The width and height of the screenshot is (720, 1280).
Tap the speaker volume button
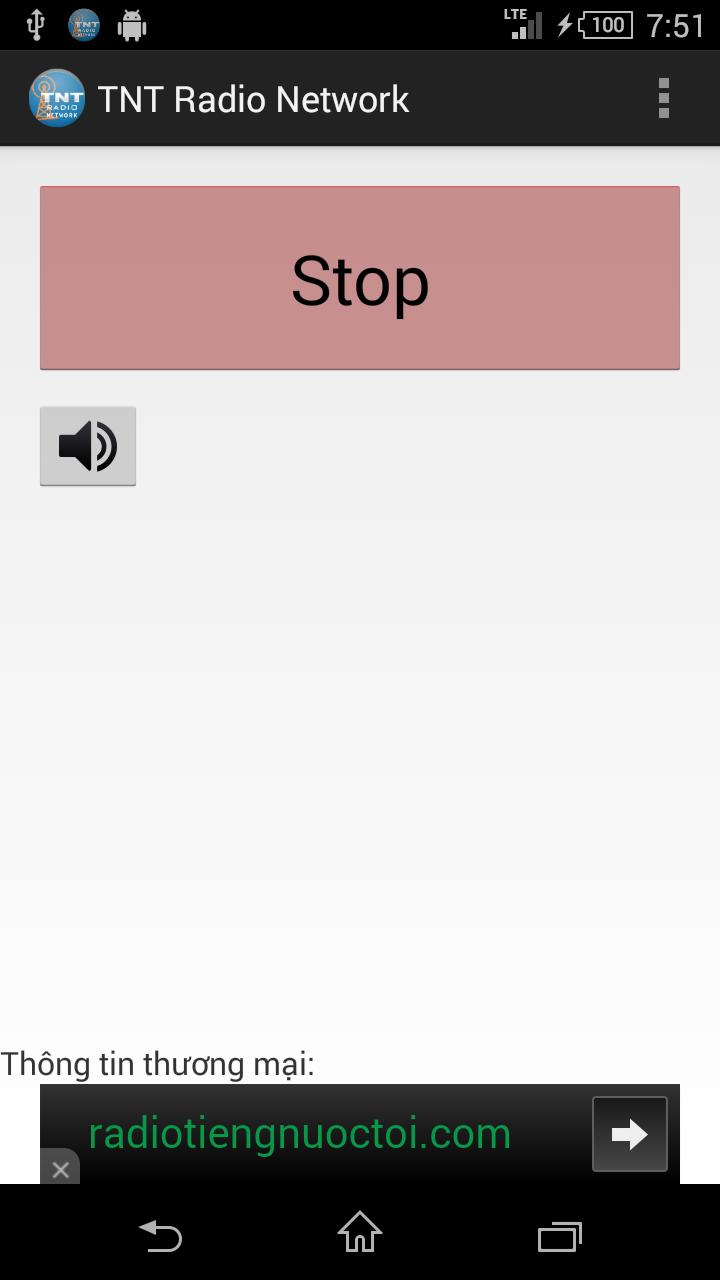click(x=88, y=446)
